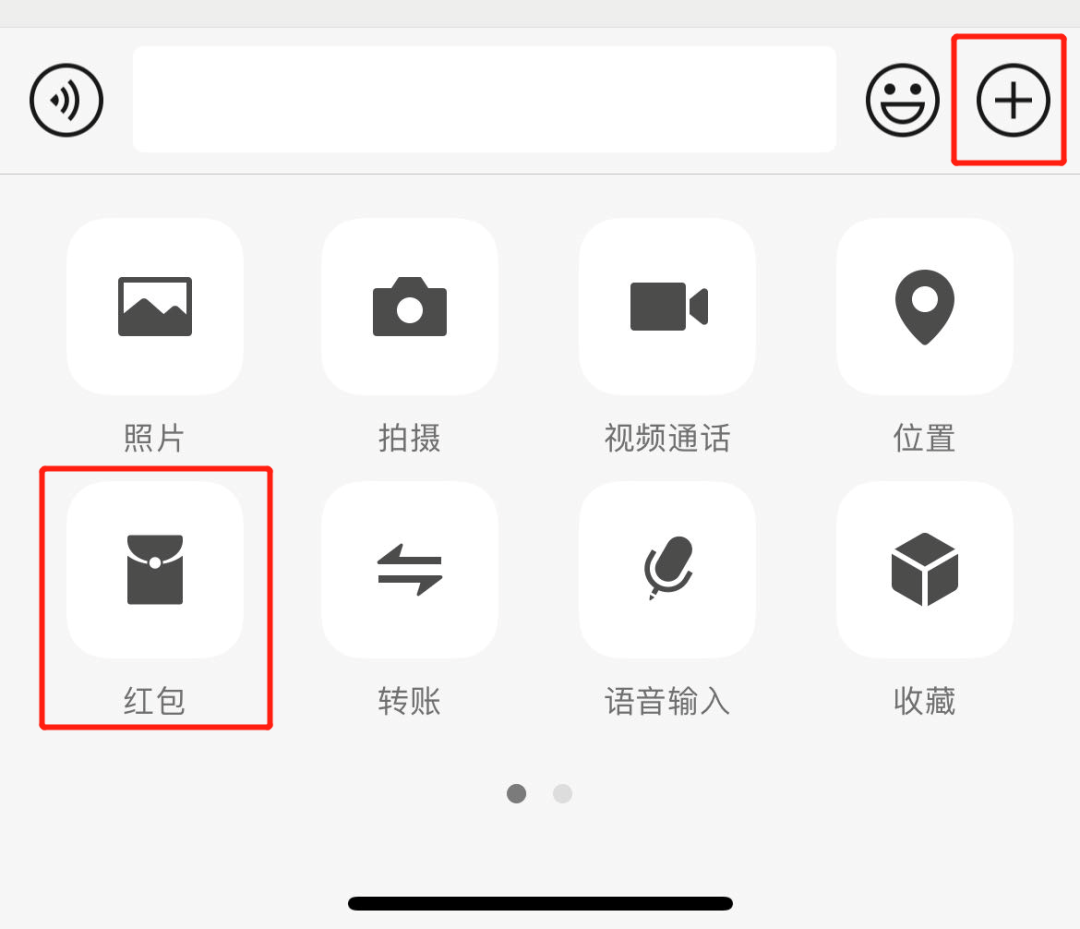This screenshot has width=1080, height=929.
Task: Focus the message text field
Action: 484,99
